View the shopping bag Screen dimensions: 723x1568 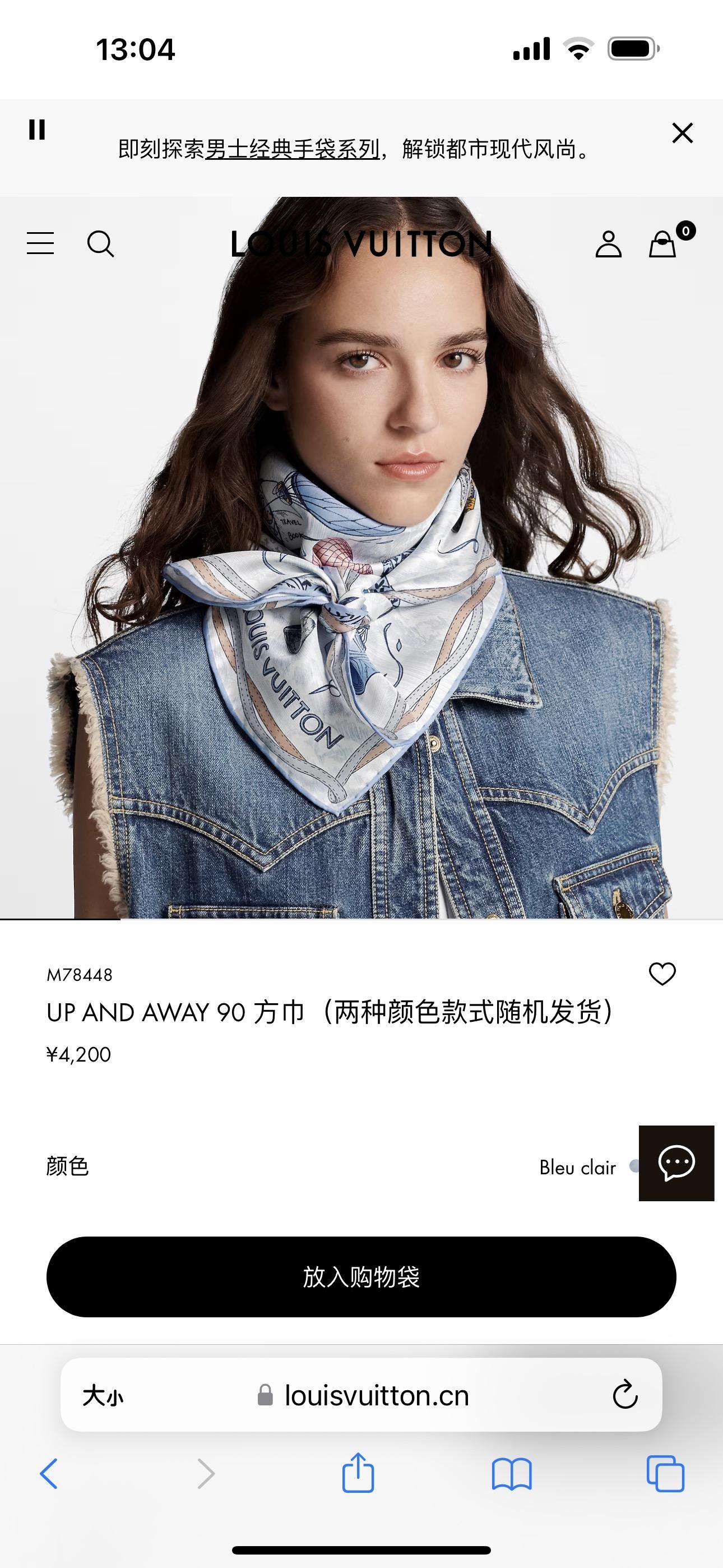(x=662, y=244)
